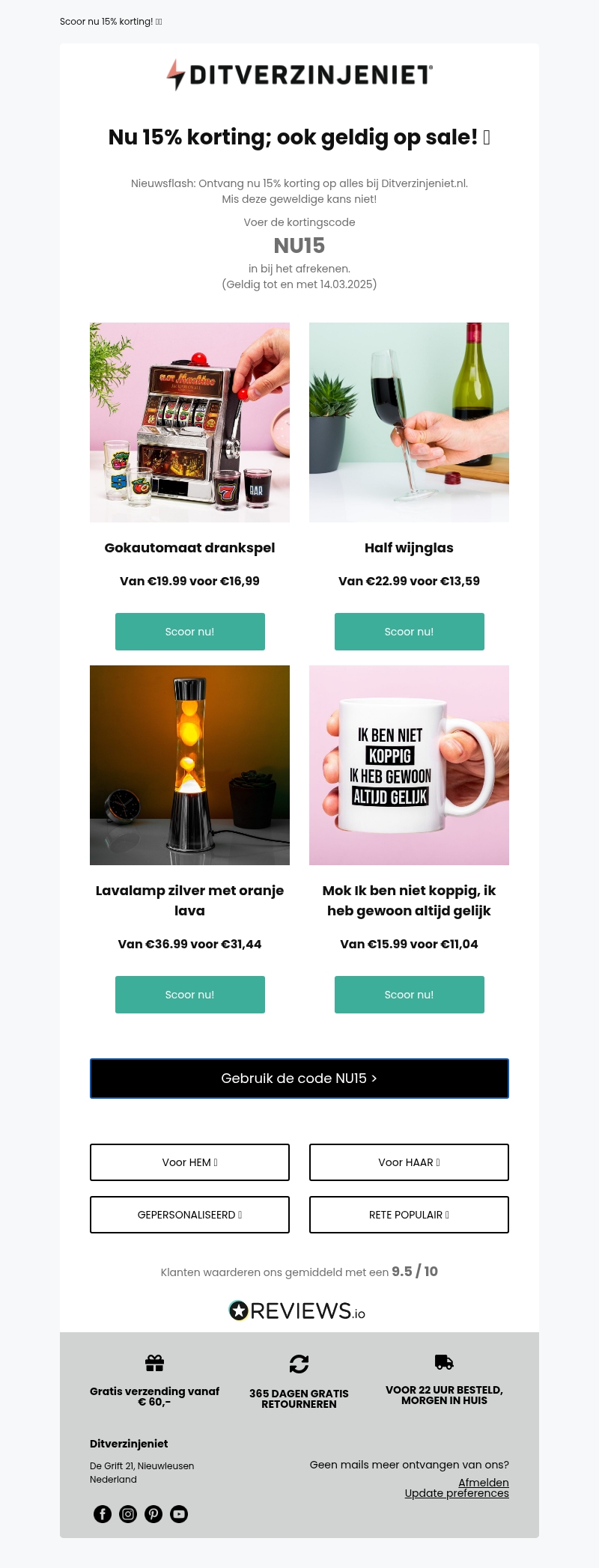Select the GEPERSONALISEERD category button
The height and width of the screenshot is (1568, 599).
pos(189,1215)
